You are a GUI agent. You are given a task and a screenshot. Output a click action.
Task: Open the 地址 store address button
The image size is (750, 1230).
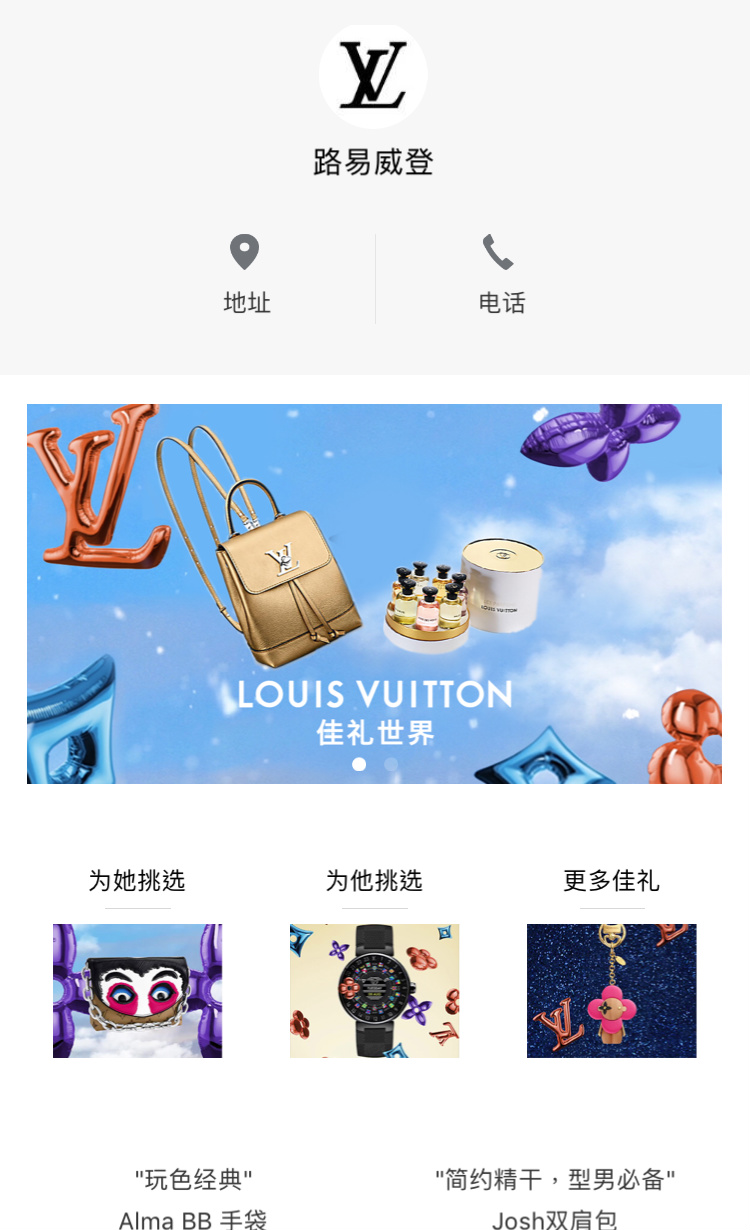tap(246, 275)
